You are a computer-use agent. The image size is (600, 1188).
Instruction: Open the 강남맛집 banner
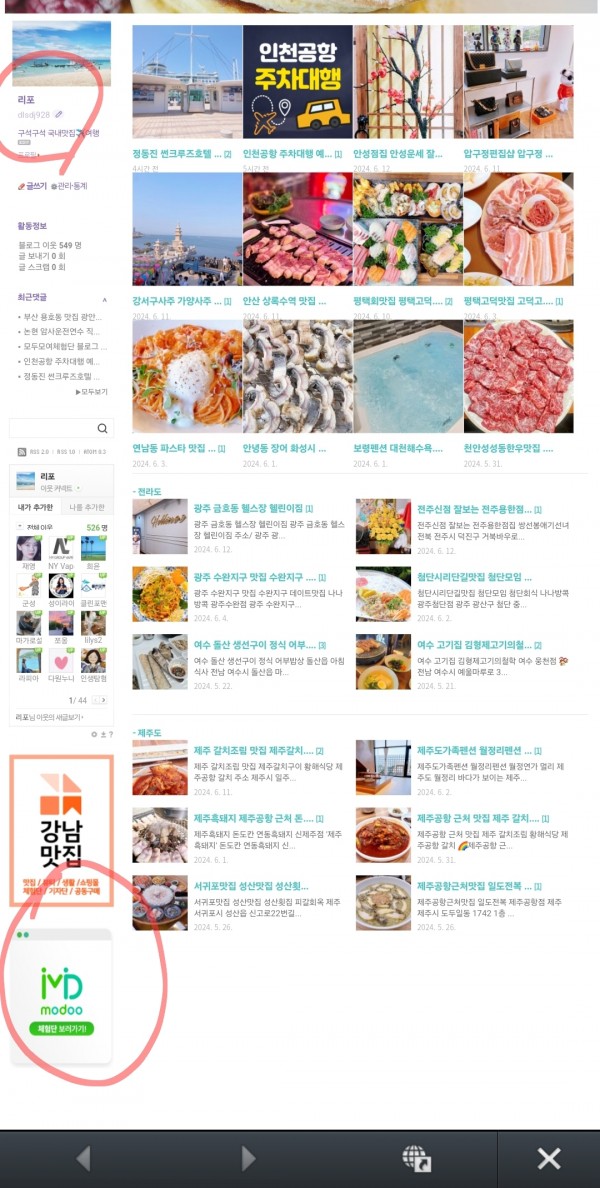pyautogui.click(x=61, y=830)
